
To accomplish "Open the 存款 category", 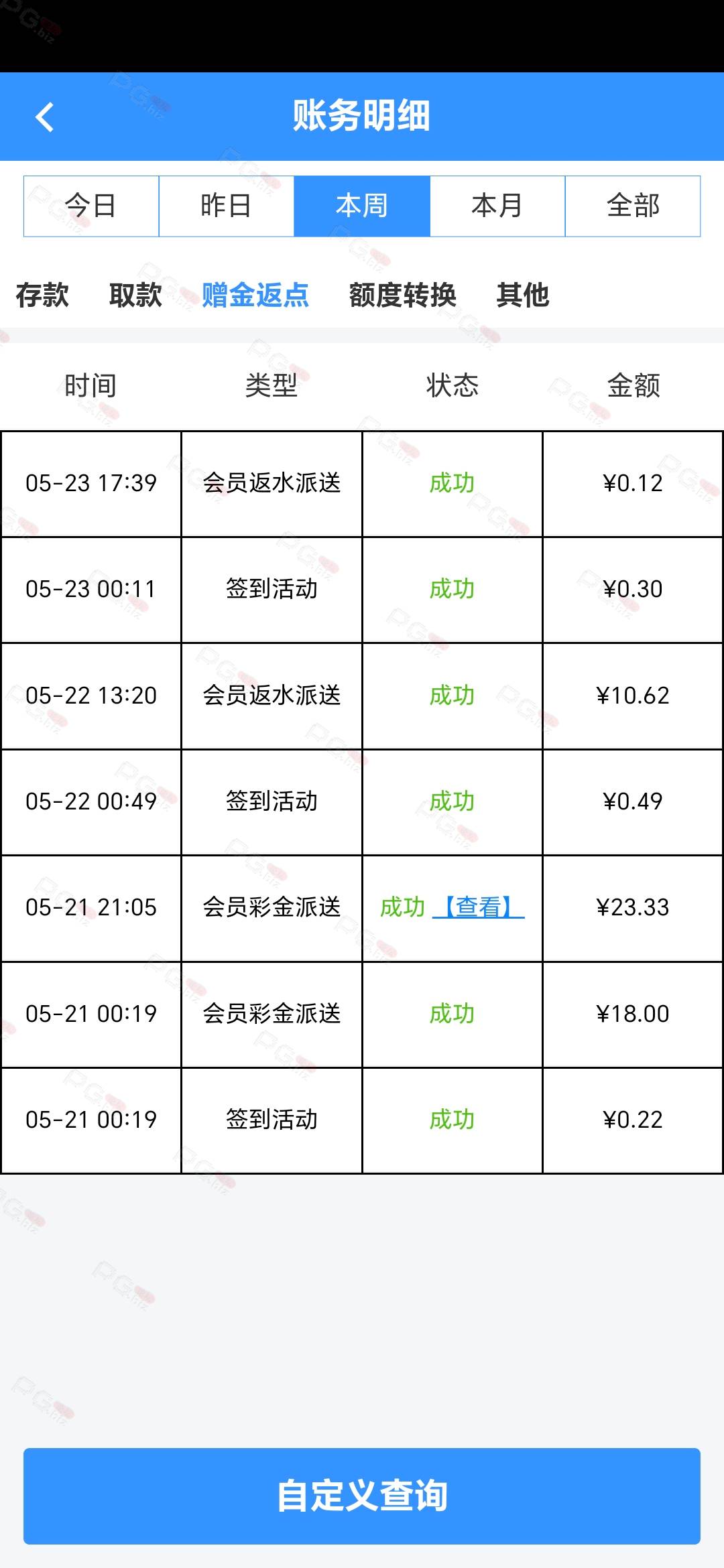I will point(42,295).
